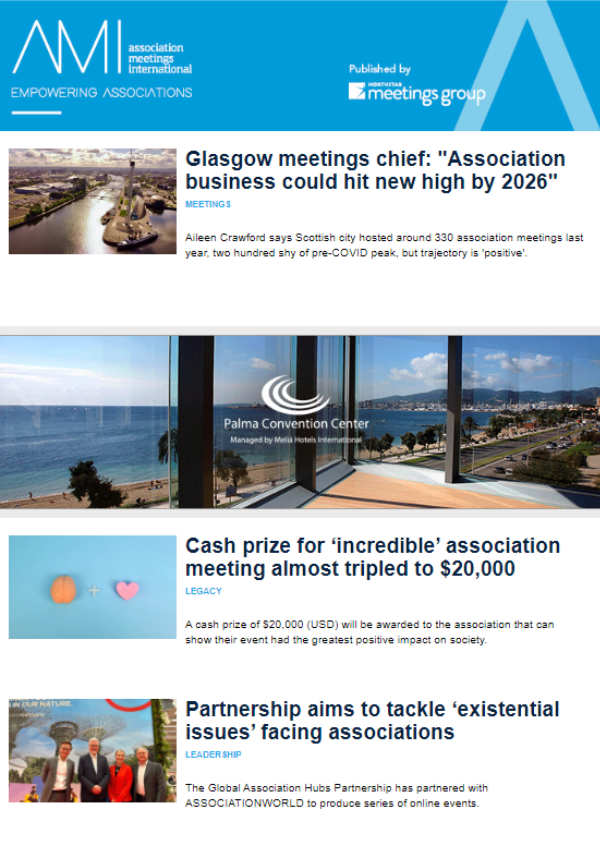The height and width of the screenshot is (849, 600).
Task: Open the AMI header banner
Action: 300,65
